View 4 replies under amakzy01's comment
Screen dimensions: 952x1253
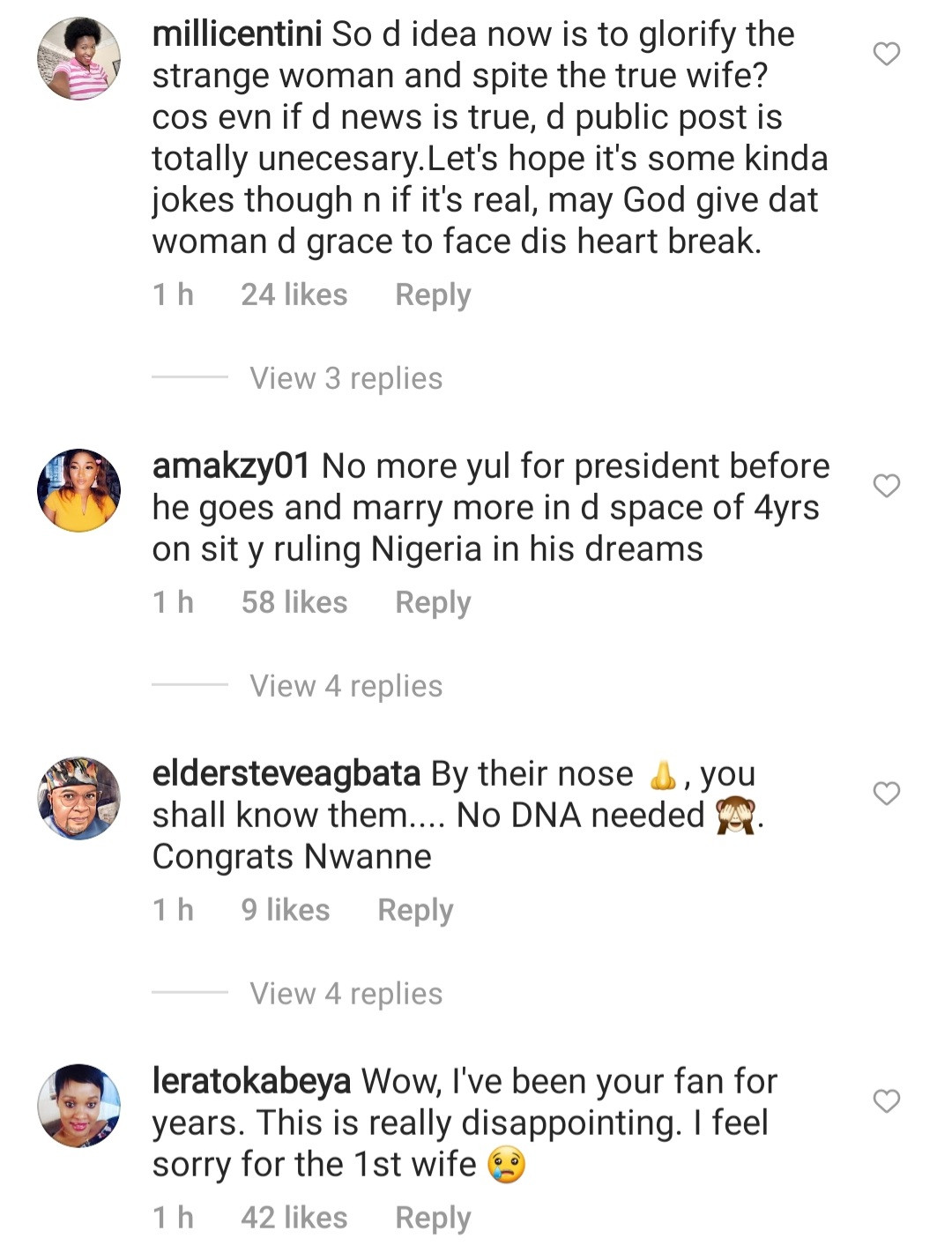[x=346, y=685]
